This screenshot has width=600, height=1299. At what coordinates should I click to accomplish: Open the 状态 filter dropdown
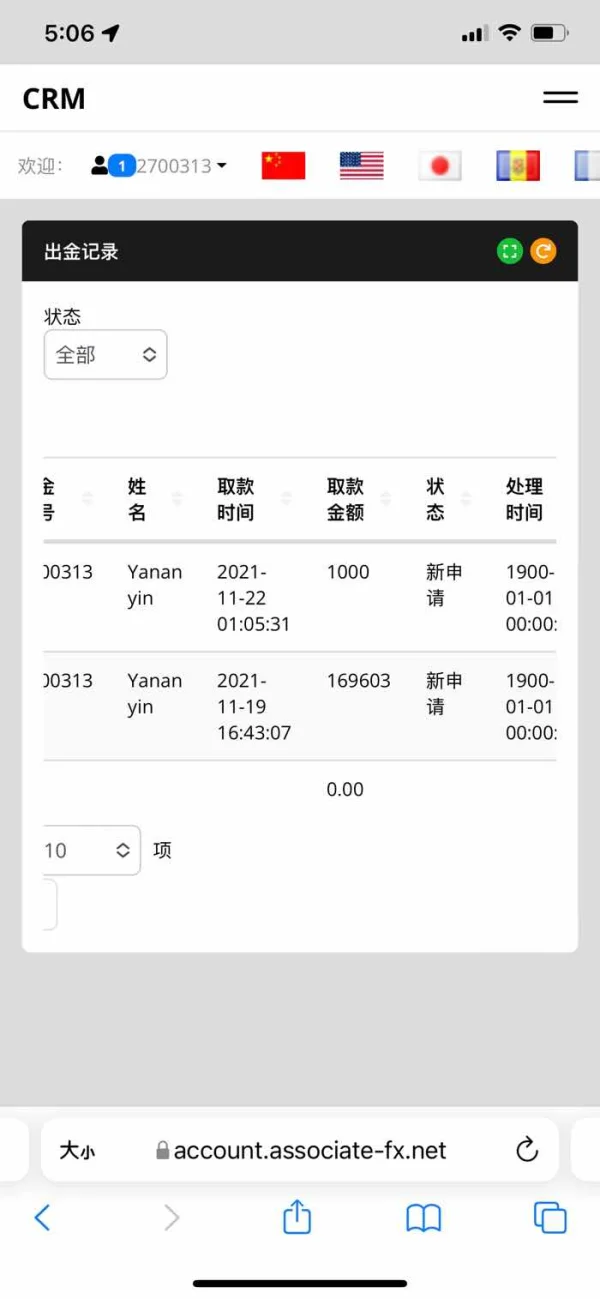(x=105, y=355)
